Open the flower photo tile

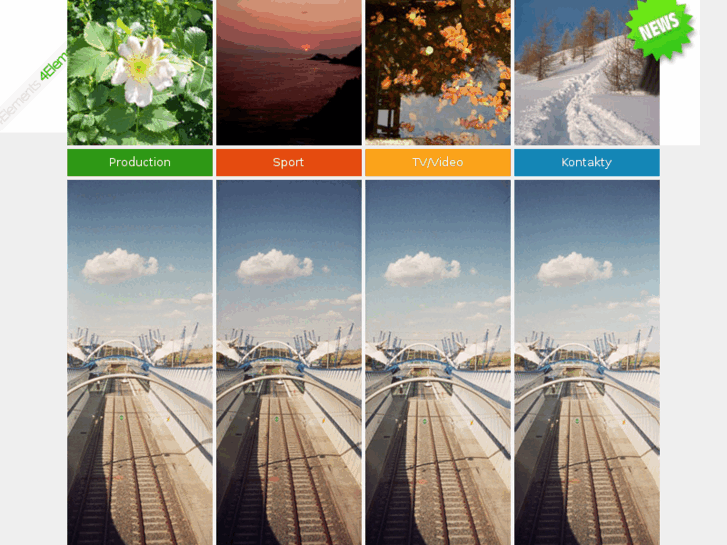tap(140, 72)
